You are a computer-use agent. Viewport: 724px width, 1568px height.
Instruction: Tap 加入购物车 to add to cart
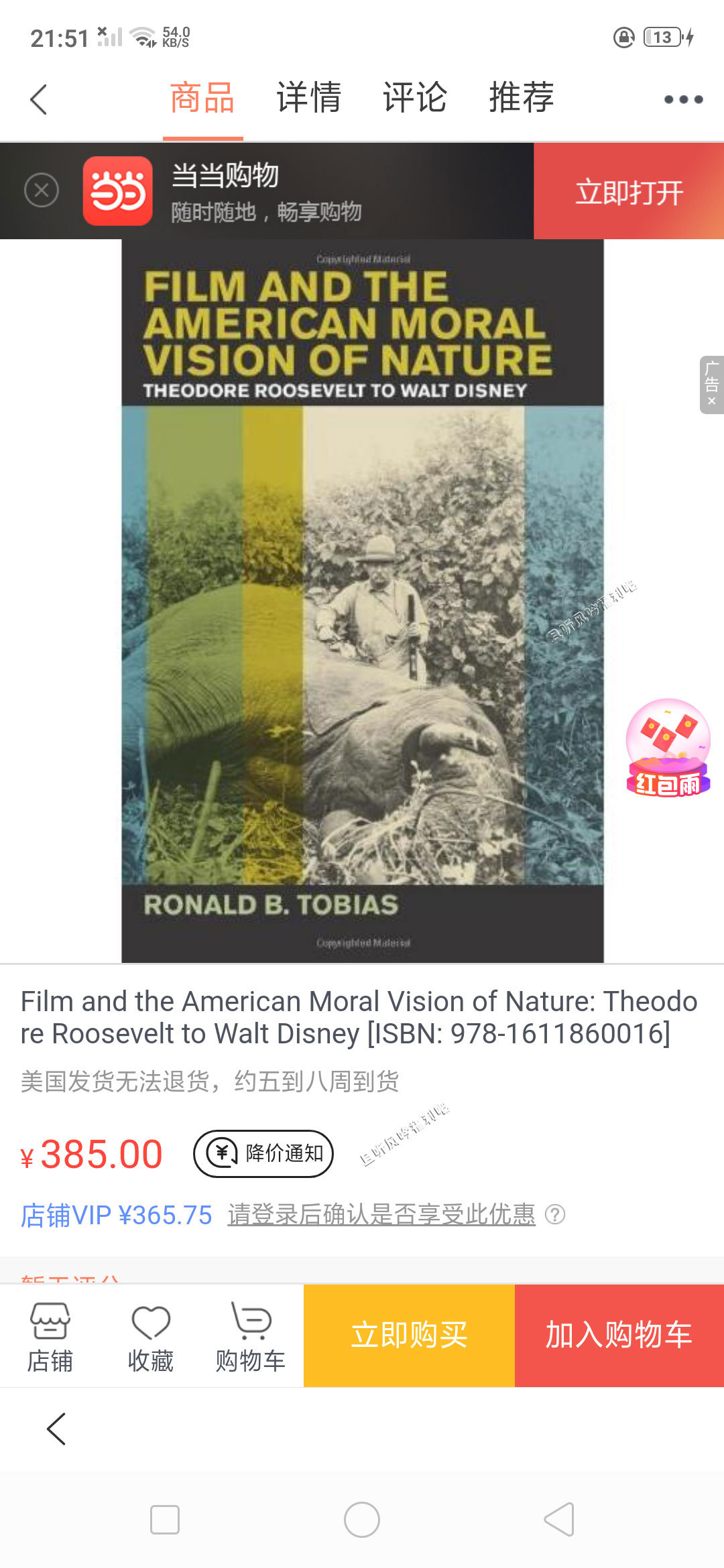(x=619, y=1335)
